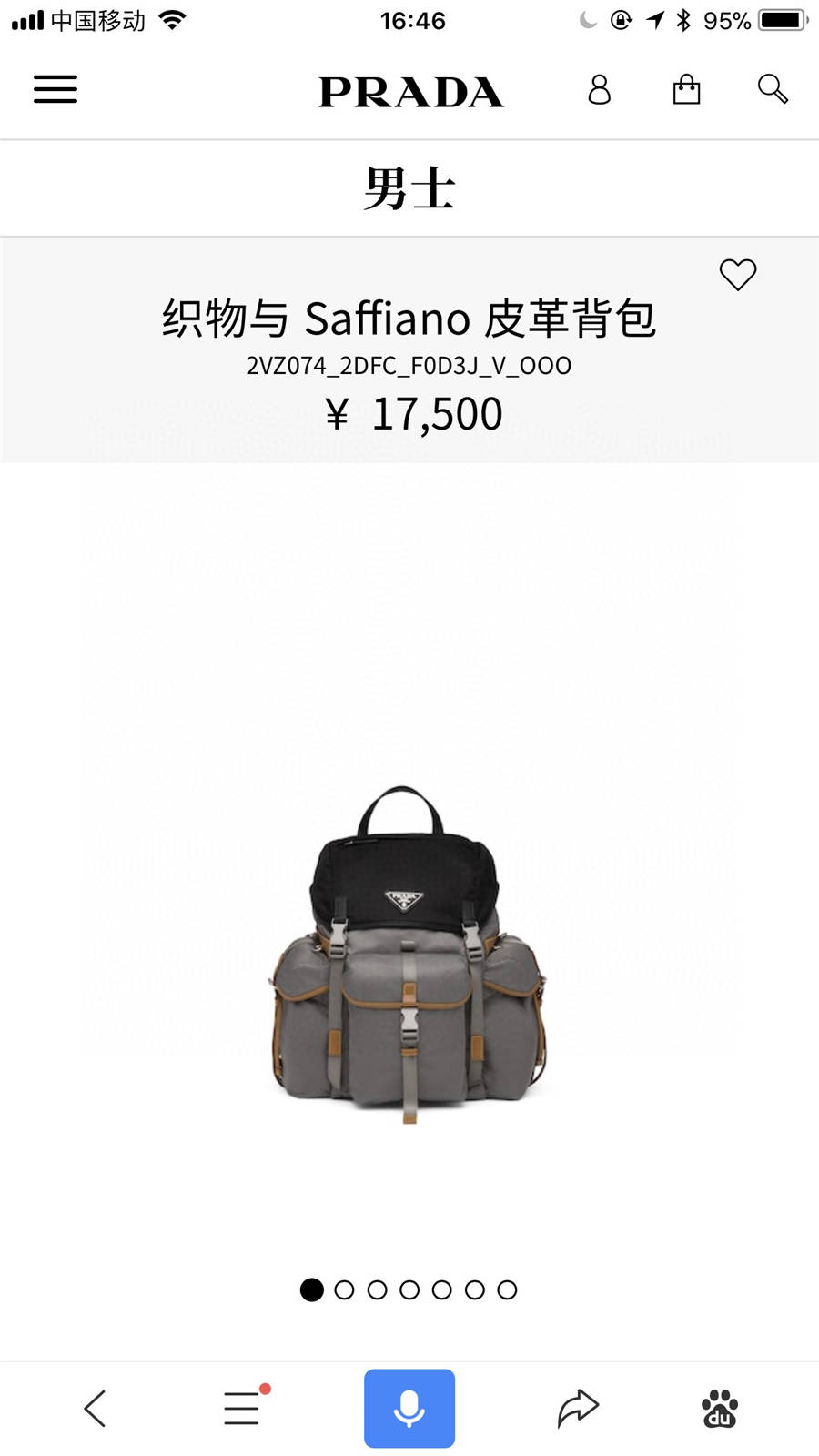Open the hamburger menu
Image resolution: width=819 pixels, height=1456 pixels.
[x=56, y=89]
